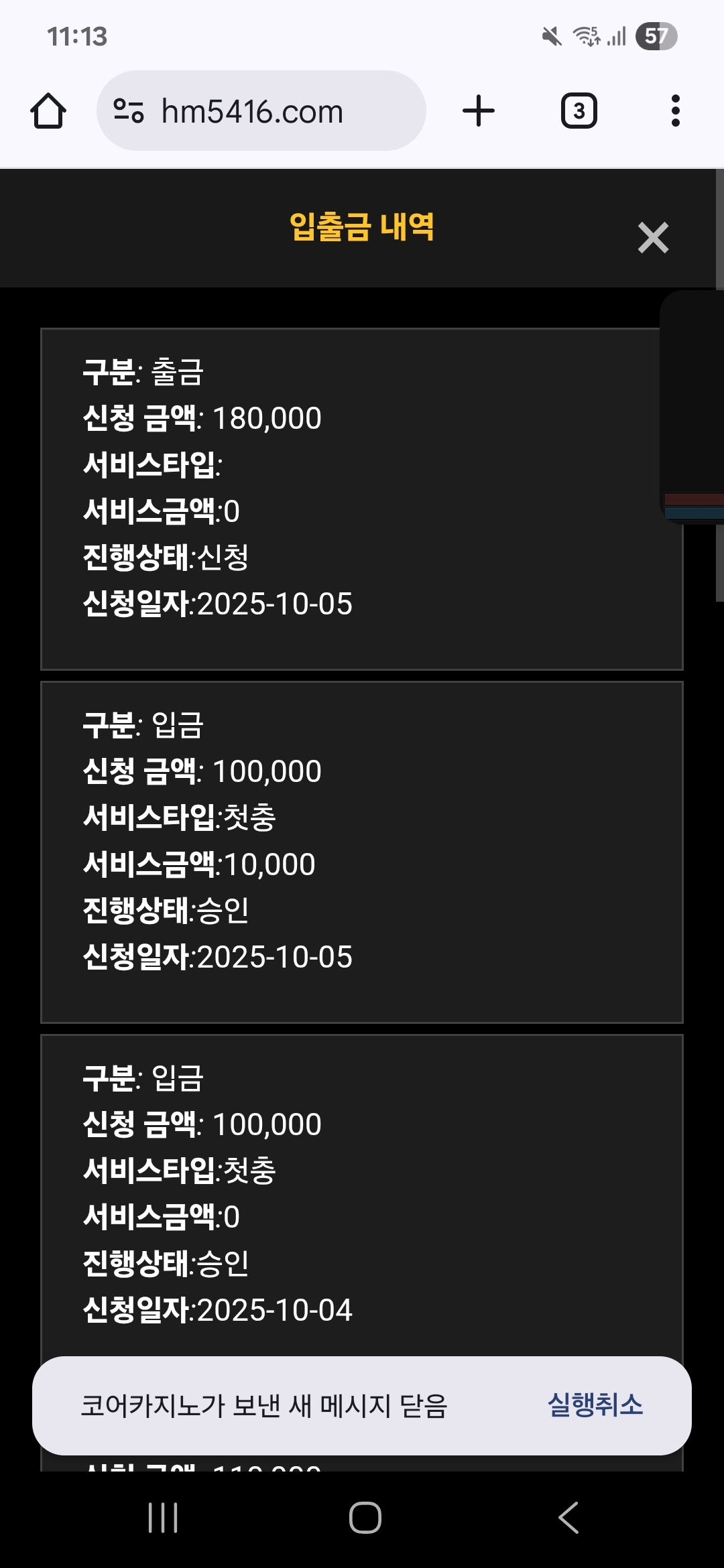Open the recent apps overview
Viewport: 724px width, 1568px height.
click(x=163, y=1518)
